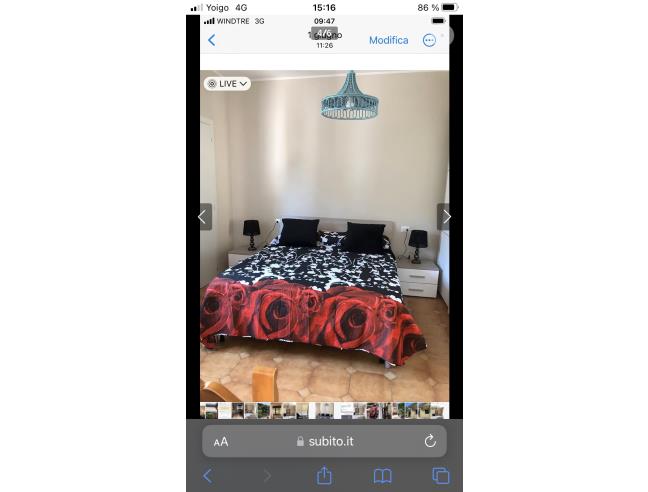Show the previous photo in the gallery

click(203, 216)
